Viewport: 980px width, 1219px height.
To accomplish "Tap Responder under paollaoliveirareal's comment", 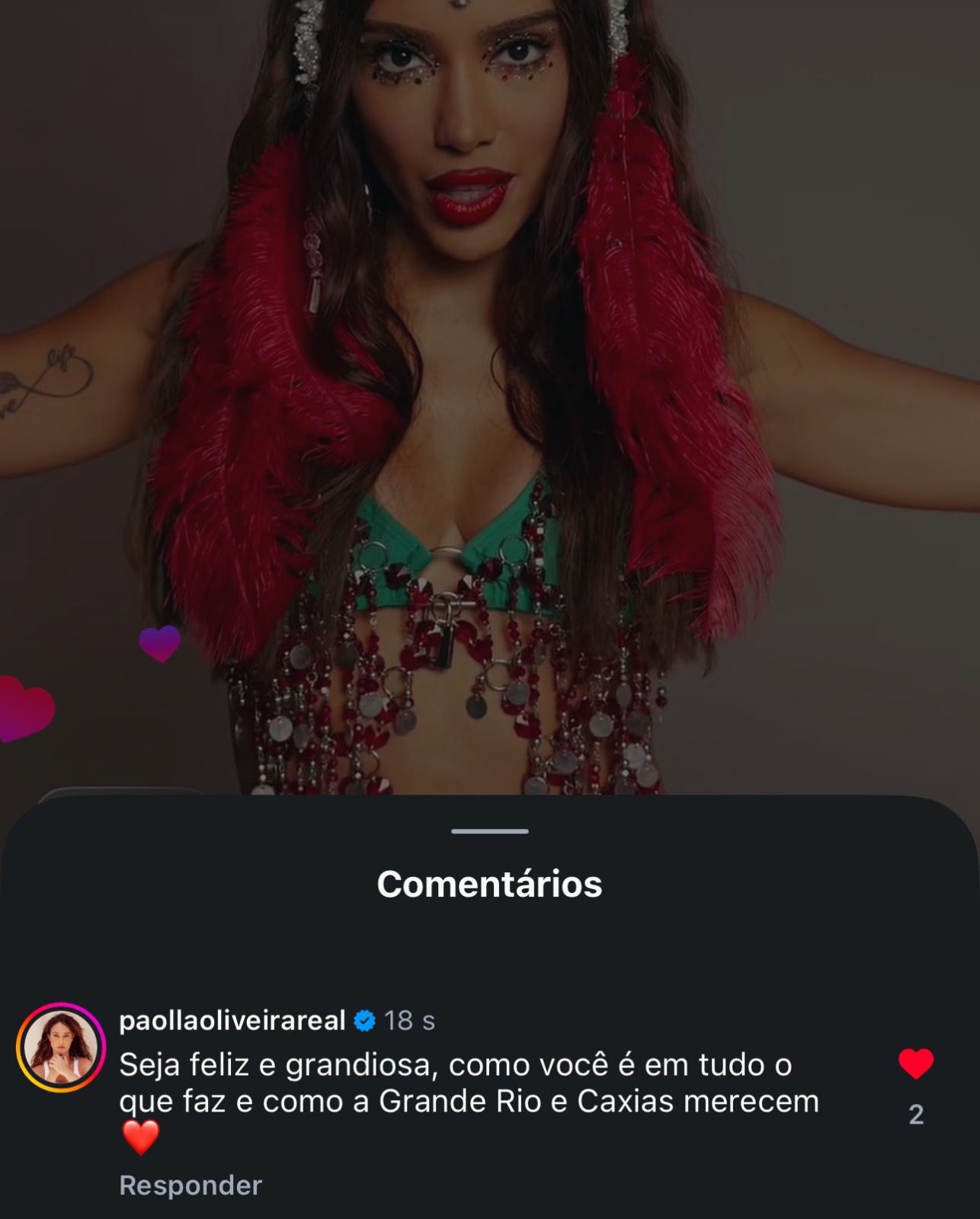I will click(x=191, y=1185).
